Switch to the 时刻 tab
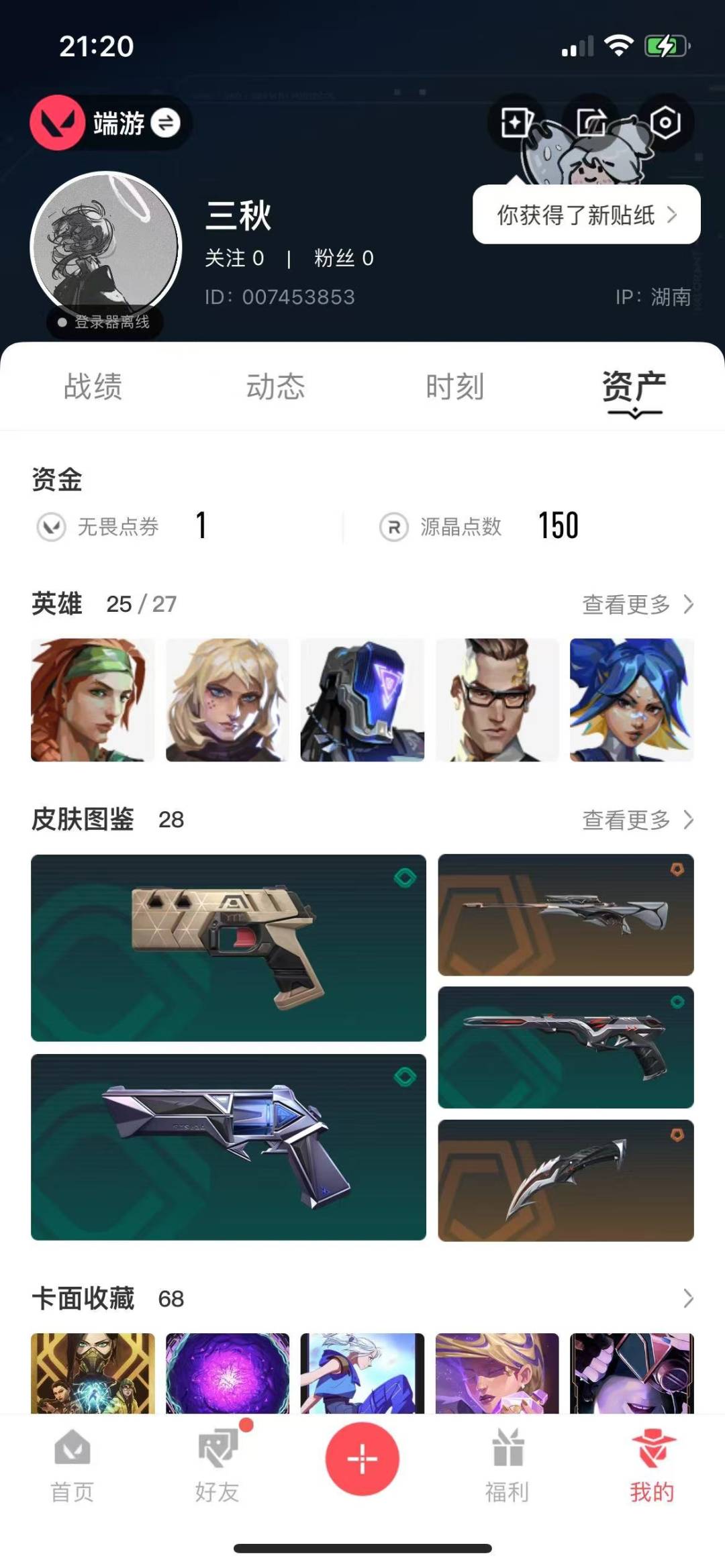This screenshot has height=1568, width=725. tap(455, 386)
